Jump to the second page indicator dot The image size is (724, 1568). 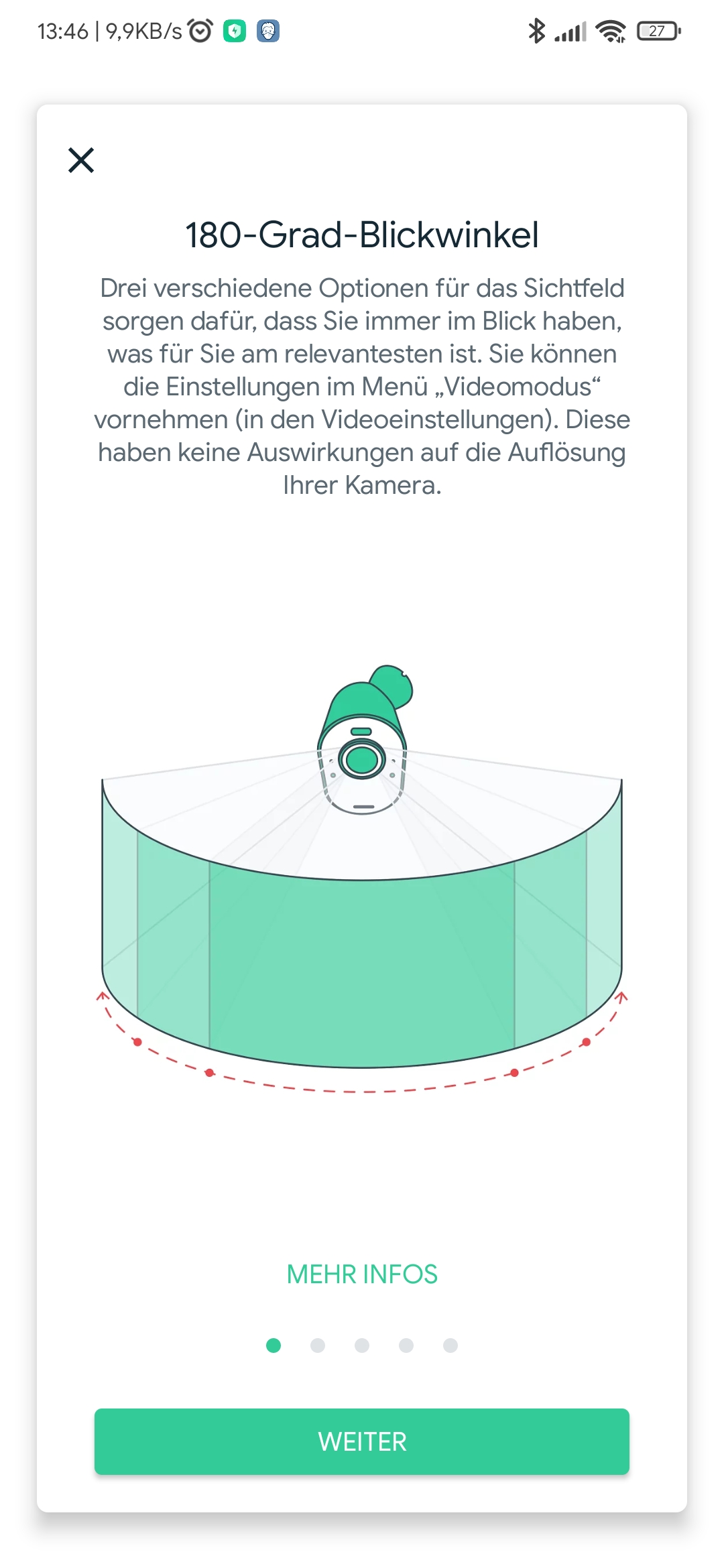coord(318,1346)
